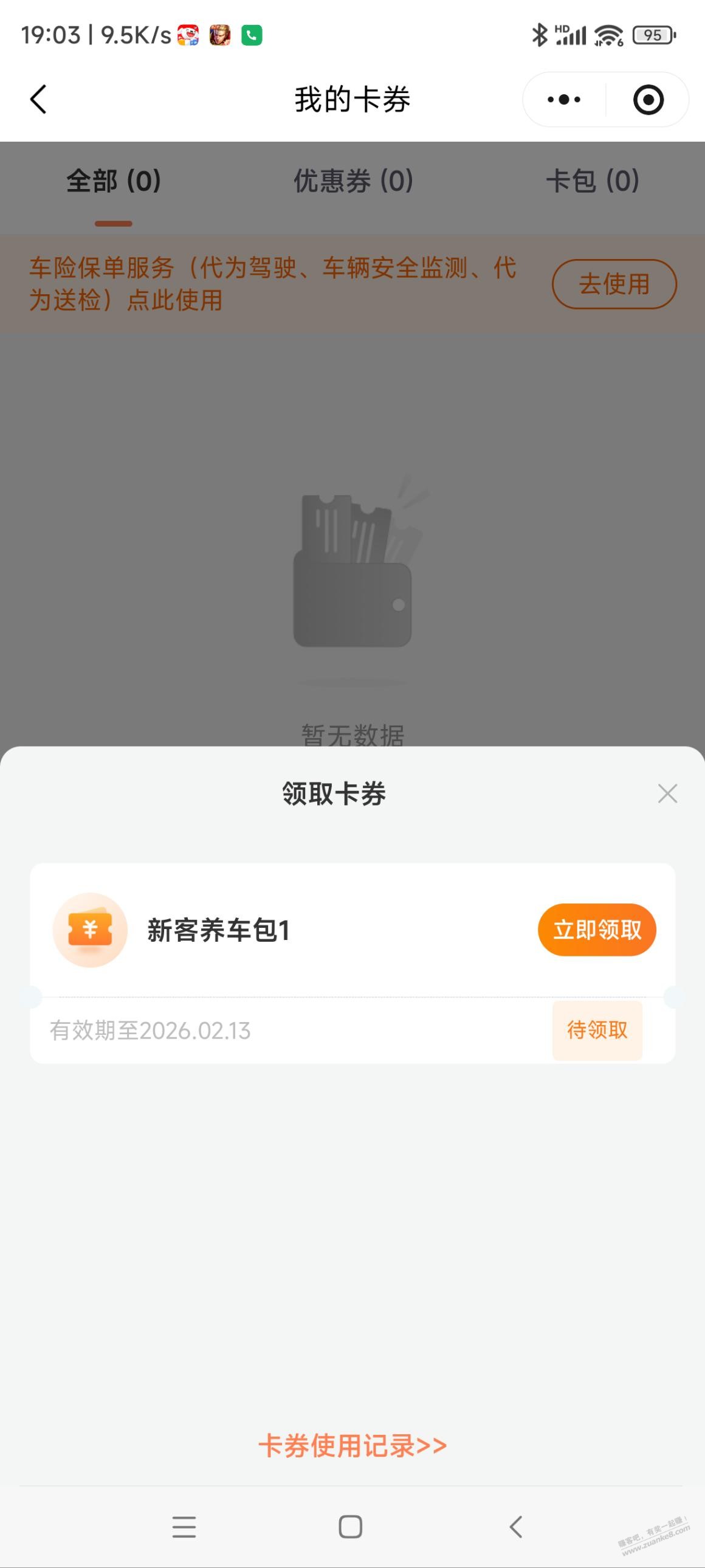Open 卡券使用记录 link

352,1446
